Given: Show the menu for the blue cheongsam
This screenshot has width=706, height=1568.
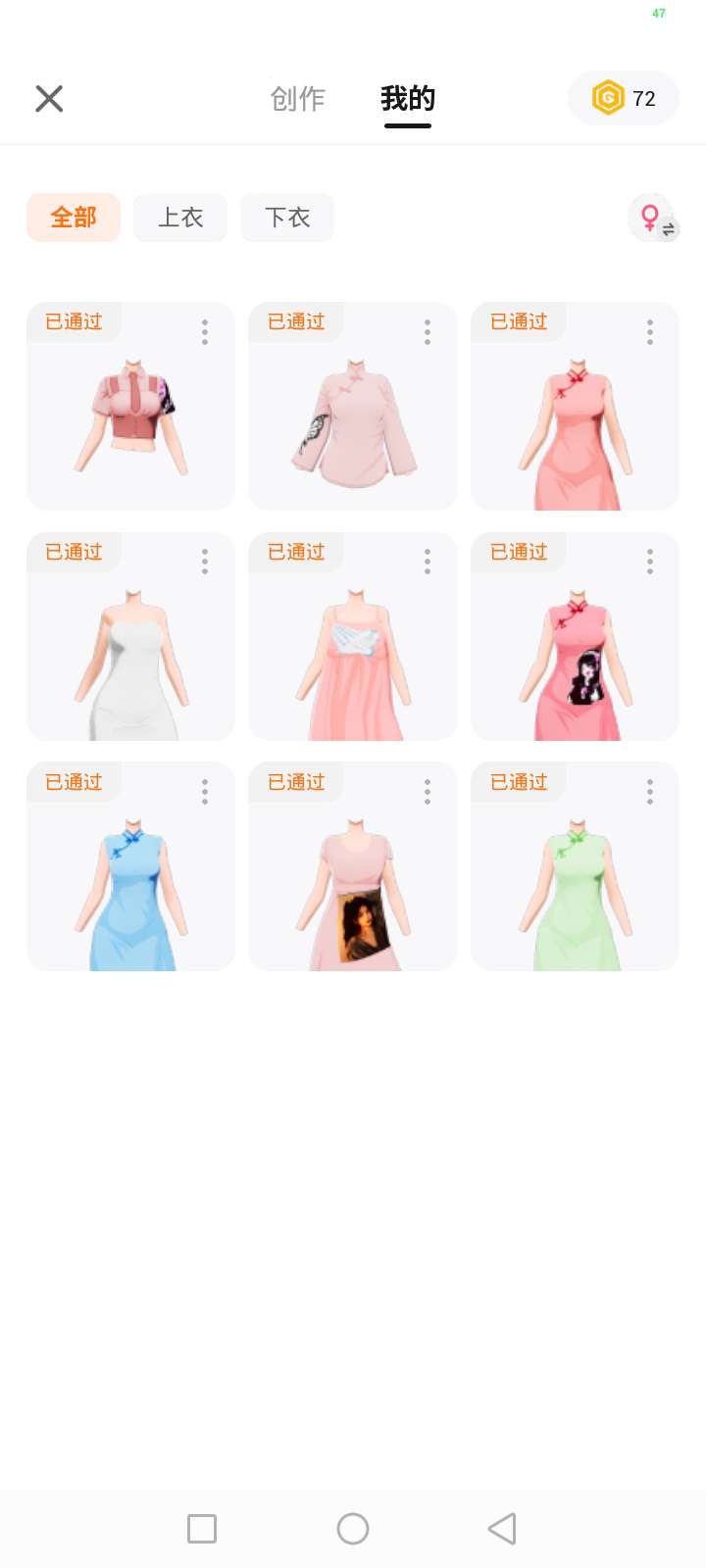Looking at the screenshot, I should (x=205, y=792).
